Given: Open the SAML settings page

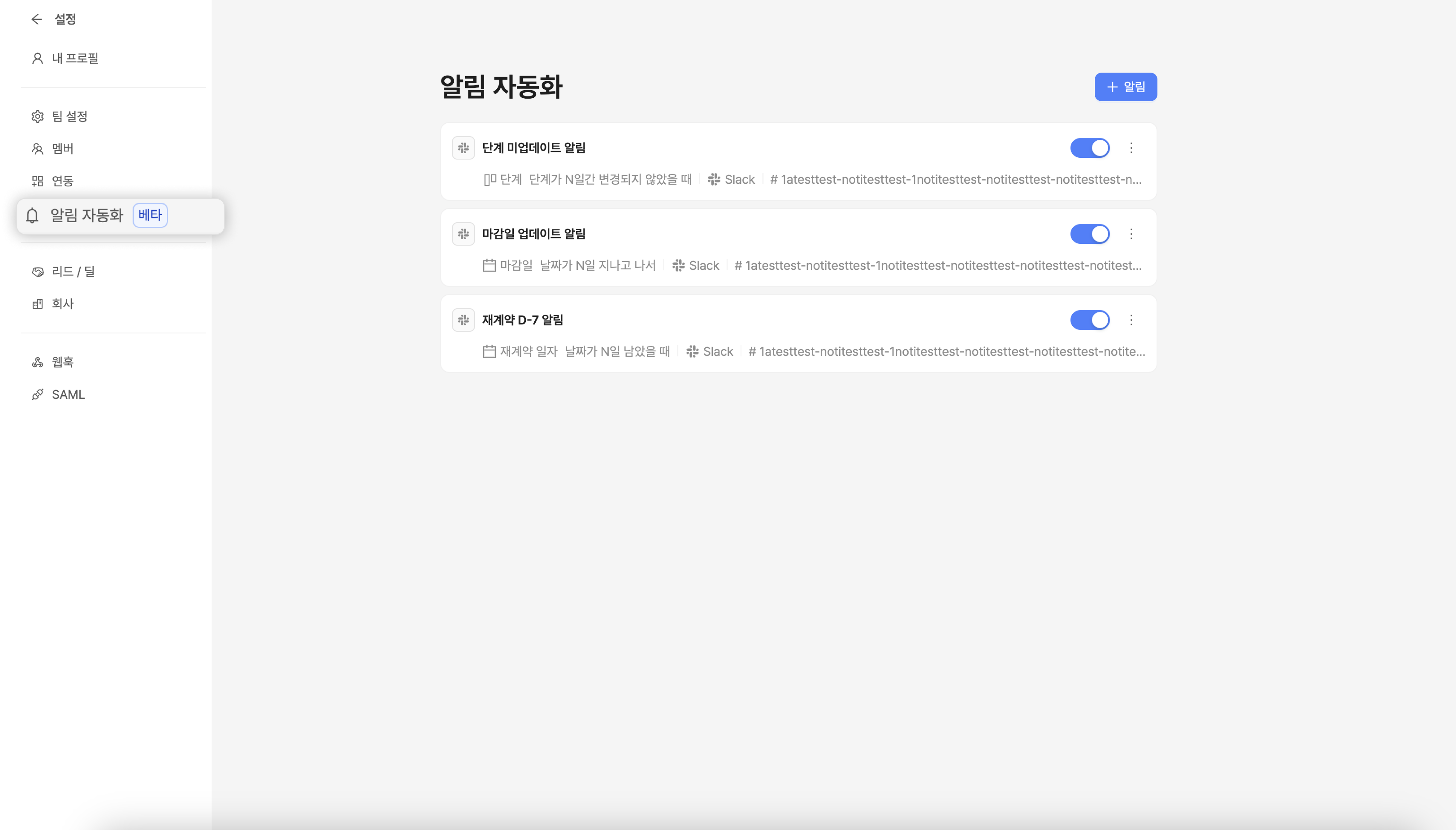Looking at the screenshot, I should tap(68, 394).
